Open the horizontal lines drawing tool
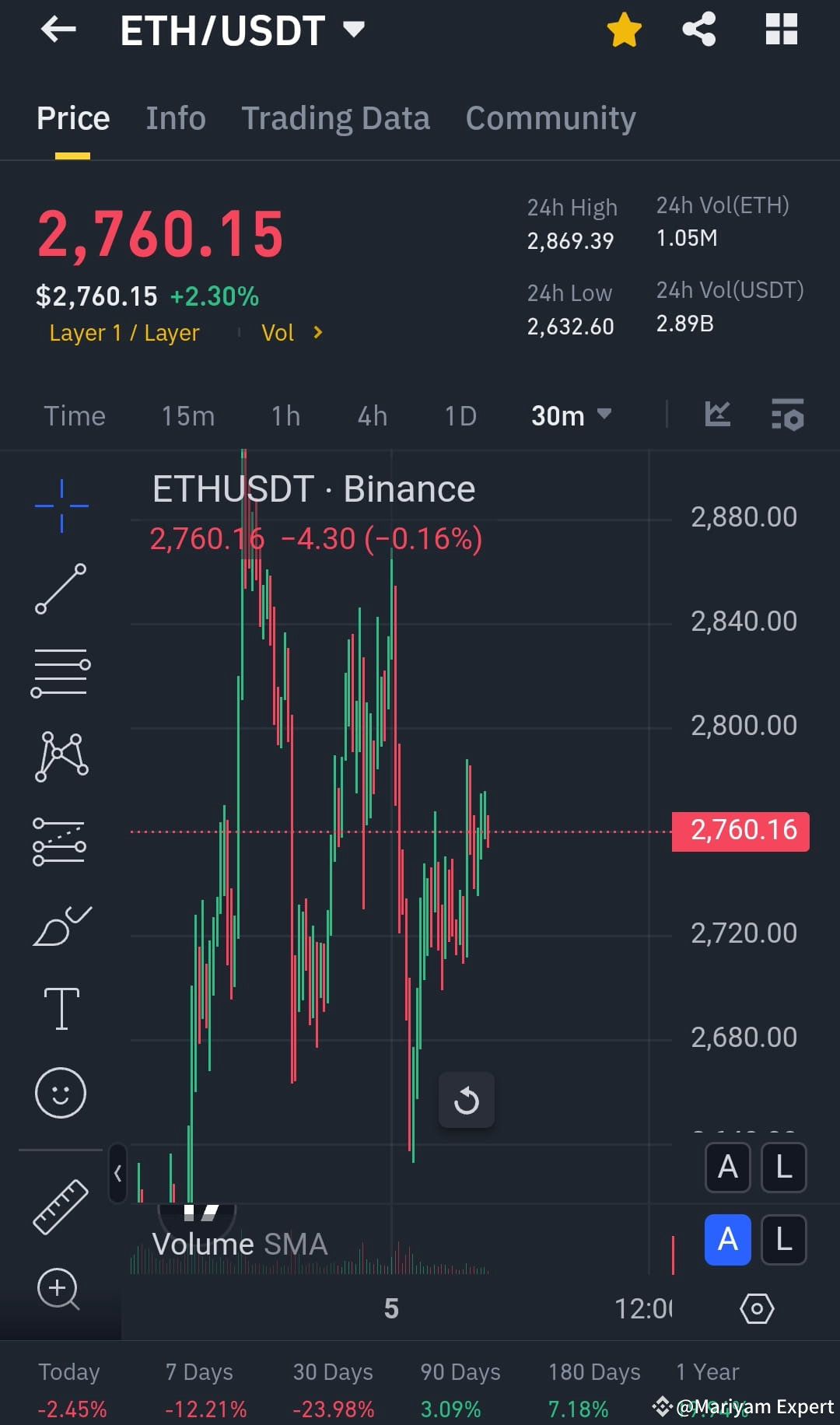Image resolution: width=840 pixels, height=1425 pixels. (x=60, y=670)
